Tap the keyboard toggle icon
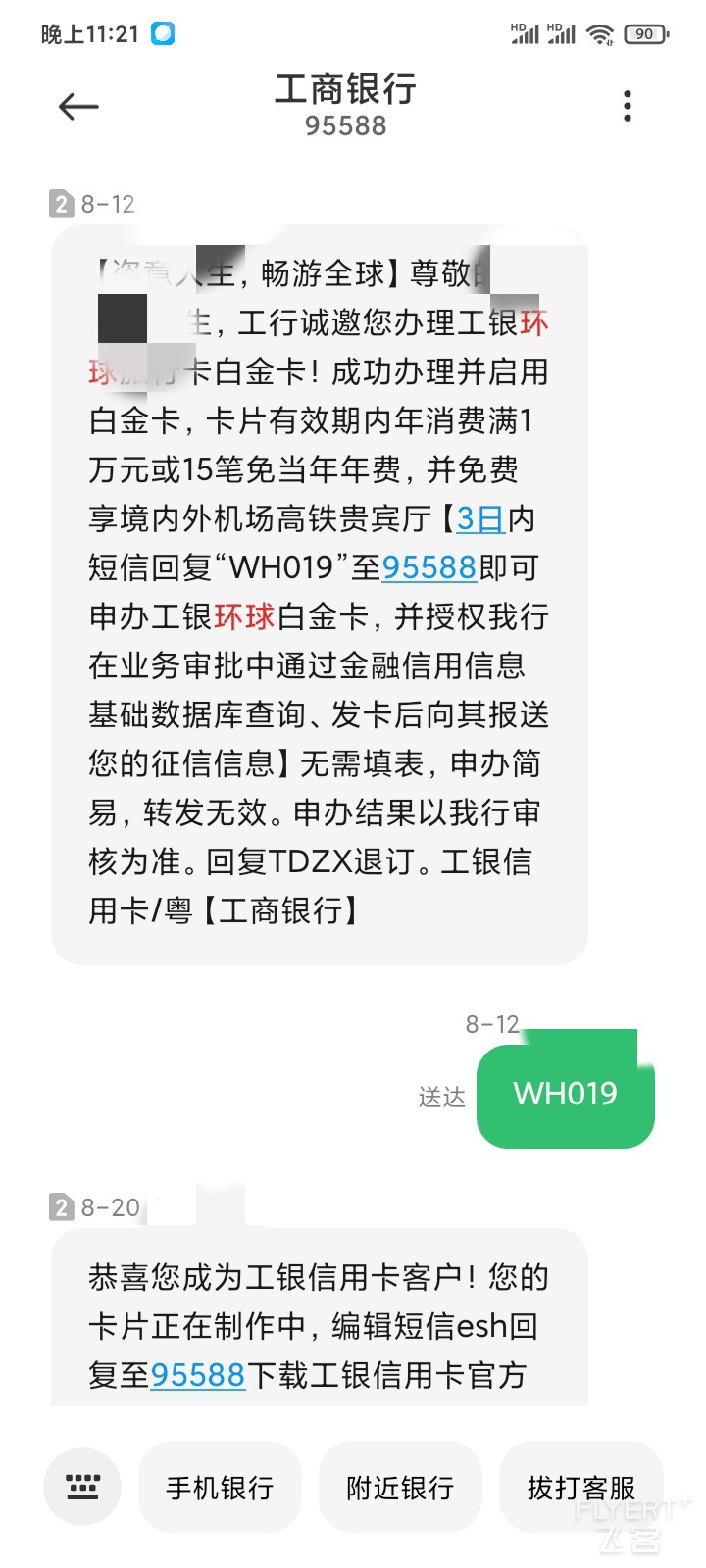The image size is (706, 1568). [x=82, y=1487]
